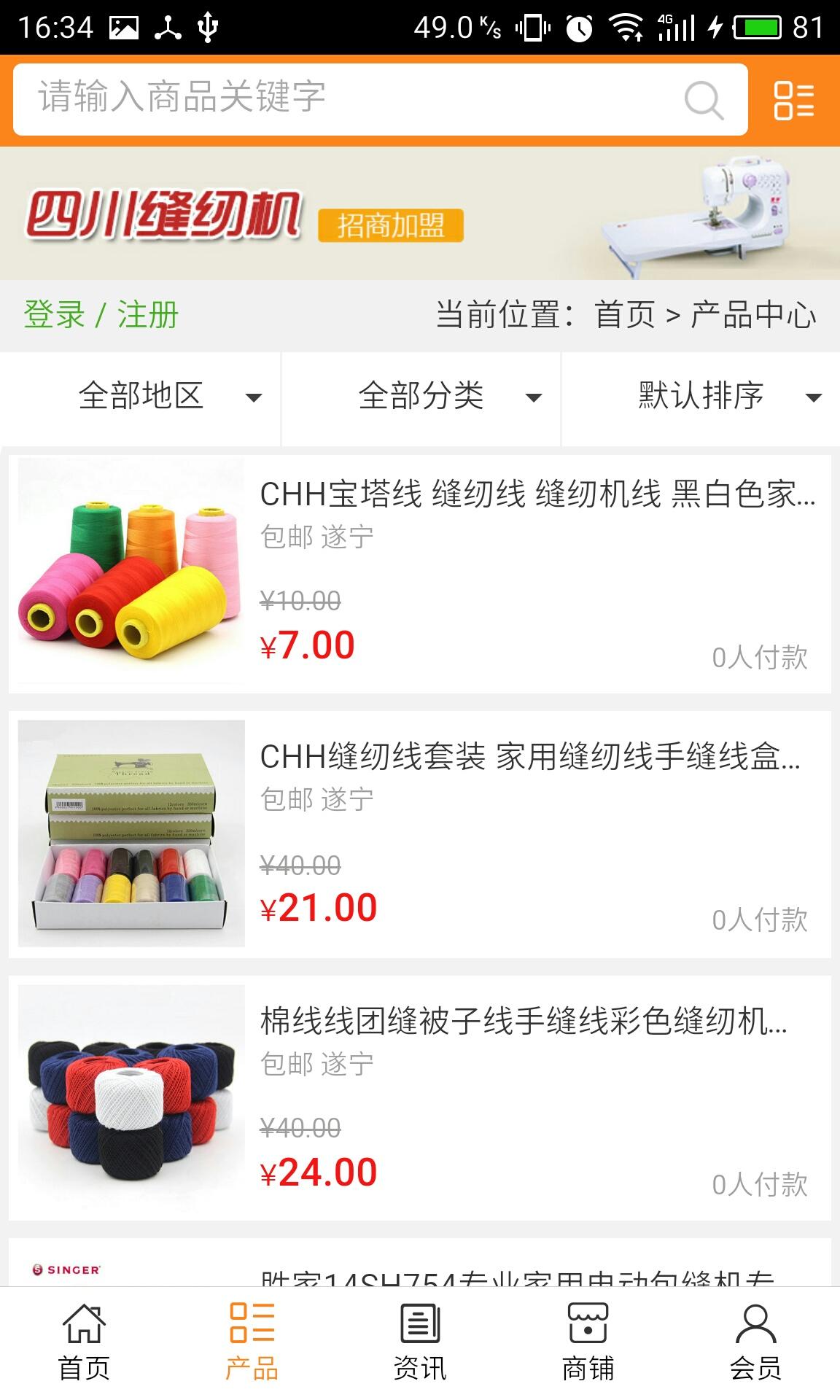Go to the 资讯 tab
This screenshot has width=840, height=1400.
click(420, 1343)
